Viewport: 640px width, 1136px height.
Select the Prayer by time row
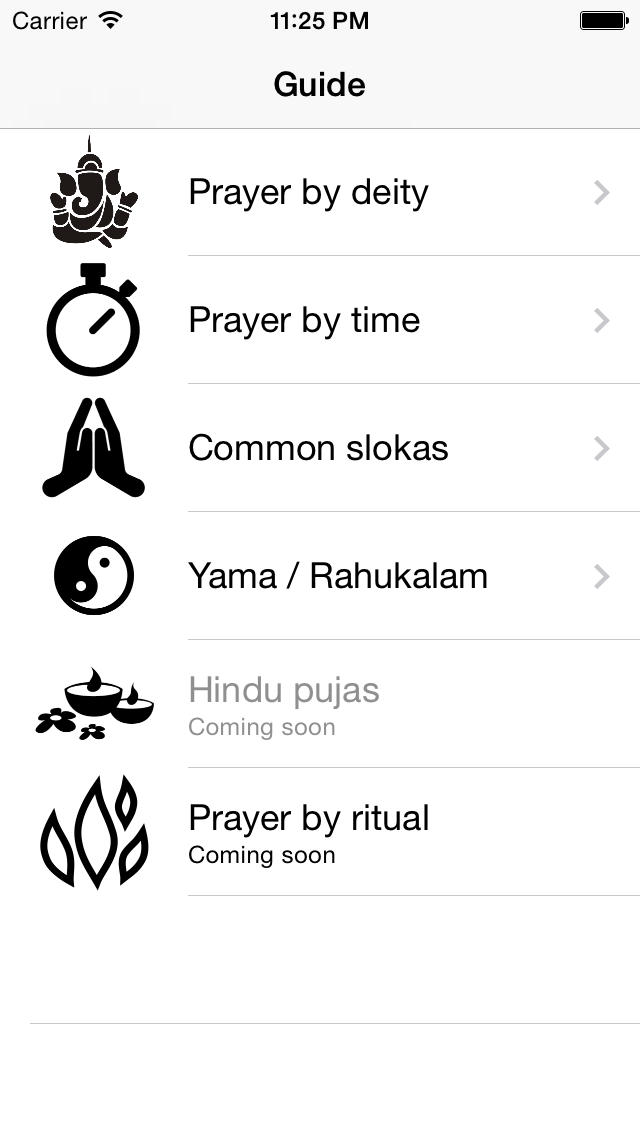click(x=320, y=320)
